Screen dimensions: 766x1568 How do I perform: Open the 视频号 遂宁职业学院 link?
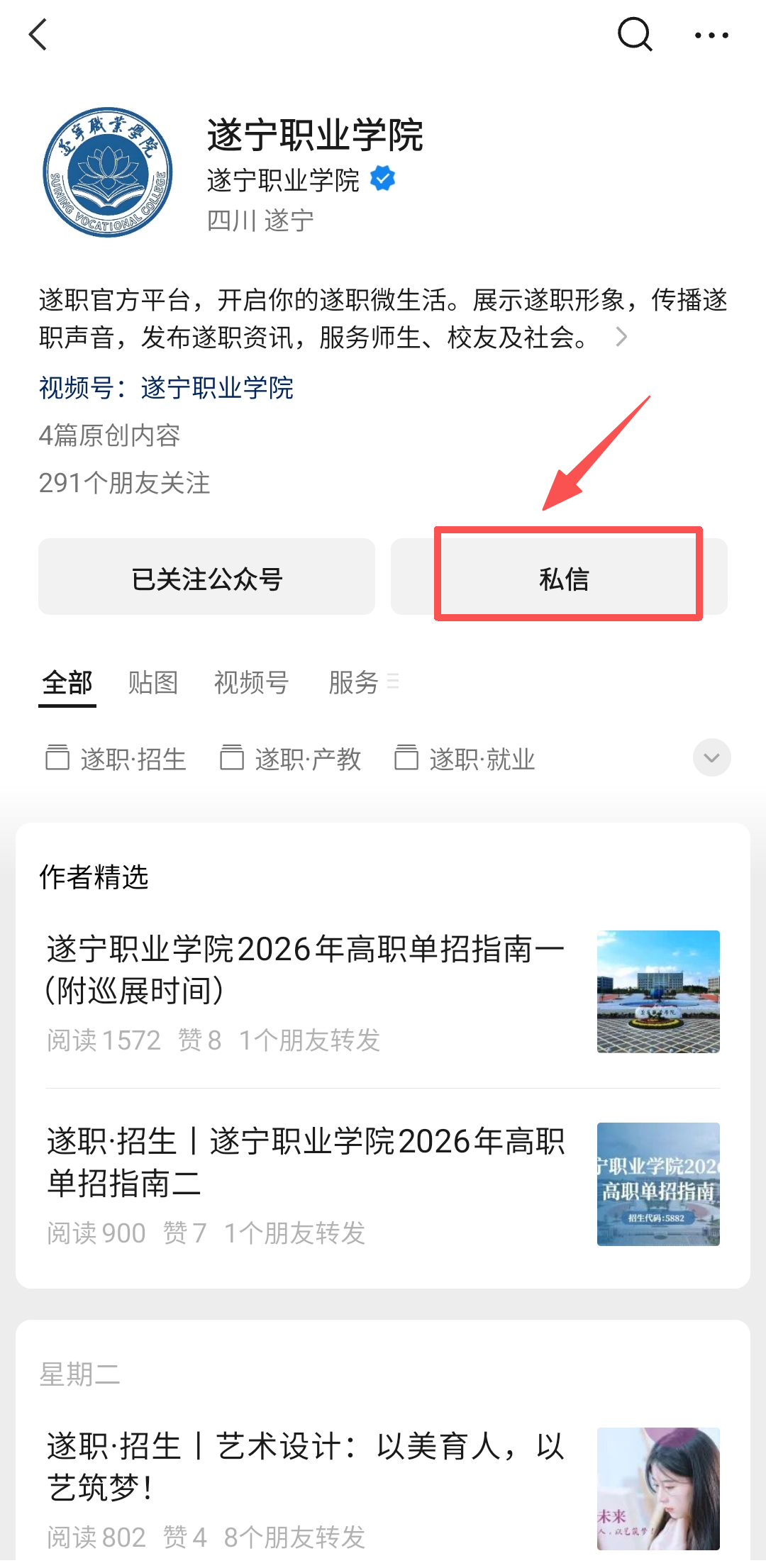[x=166, y=388]
